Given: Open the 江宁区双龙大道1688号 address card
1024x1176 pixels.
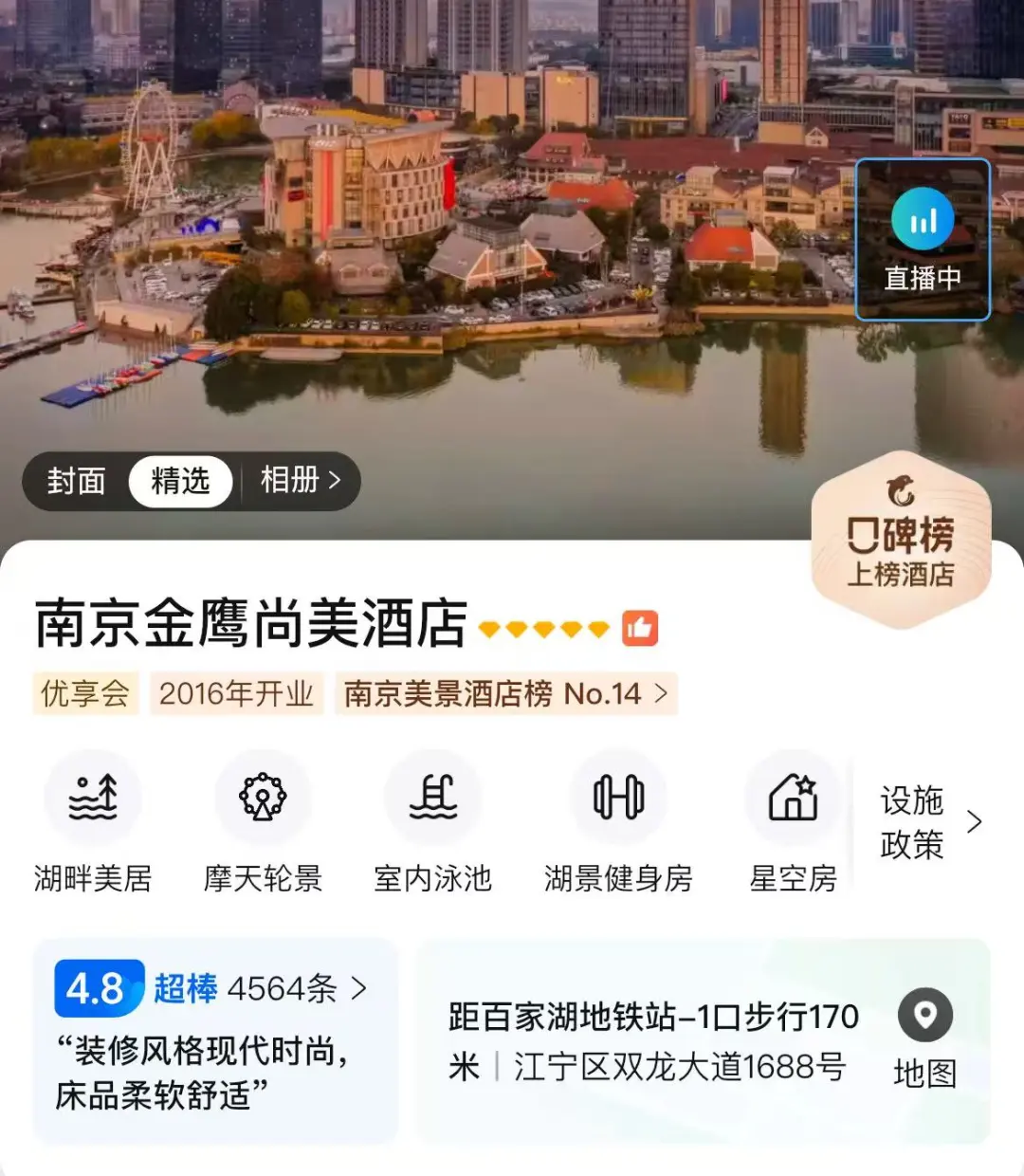Looking at the screenshot, I should (654, 1041).
